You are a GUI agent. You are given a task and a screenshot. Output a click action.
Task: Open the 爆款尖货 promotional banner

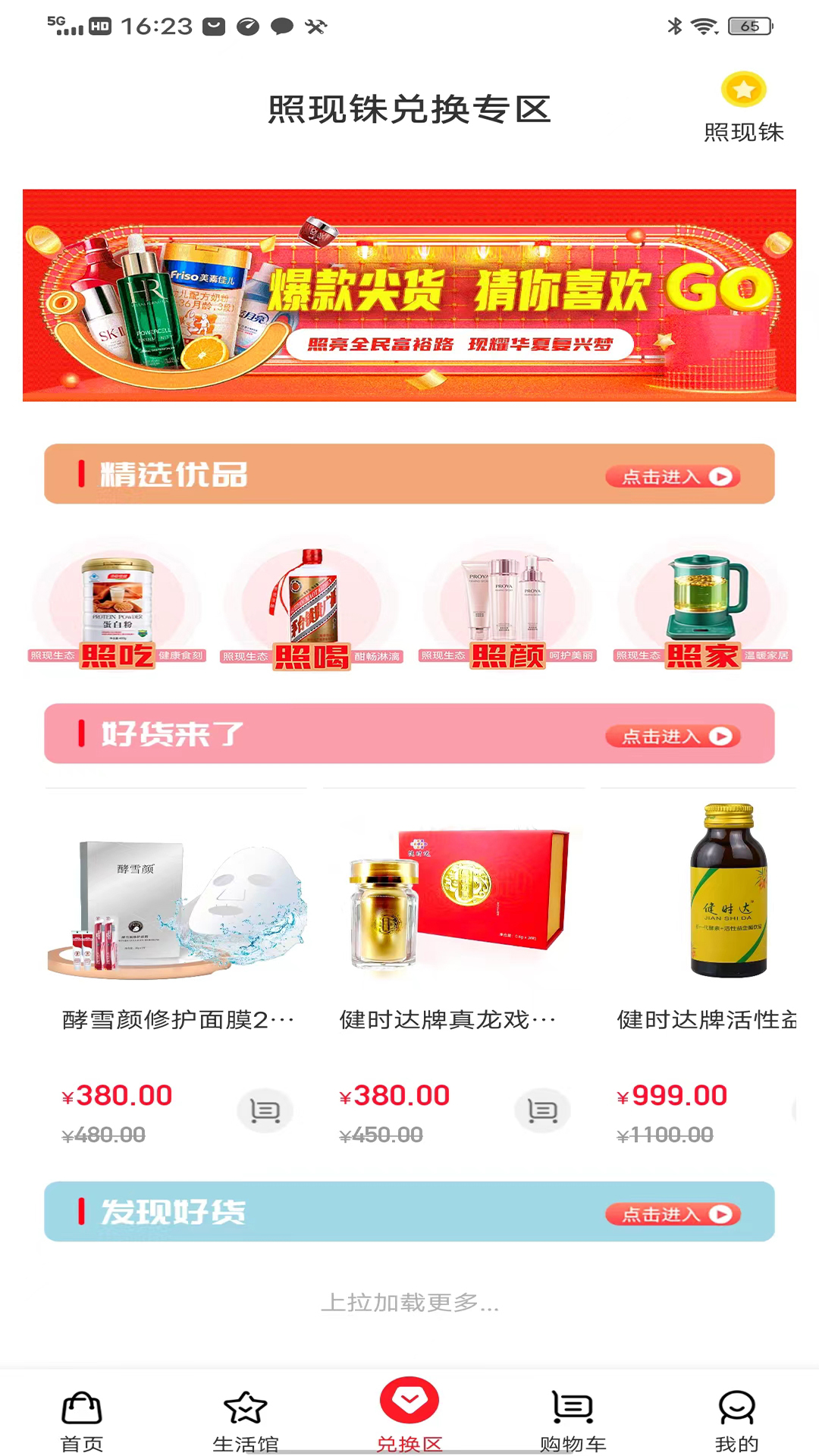coord(409,295)
